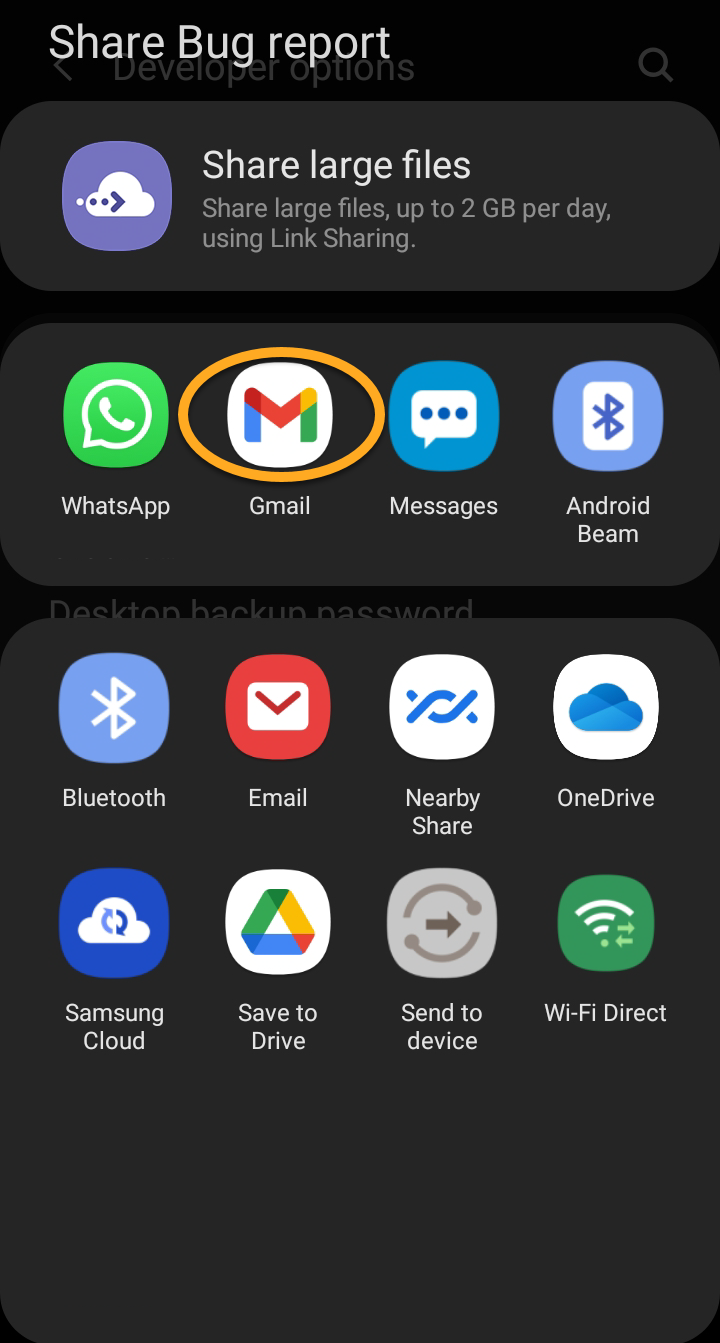Send the report over Bluetooth
This screenshot has height=1343, width=720.
point(114,708)
